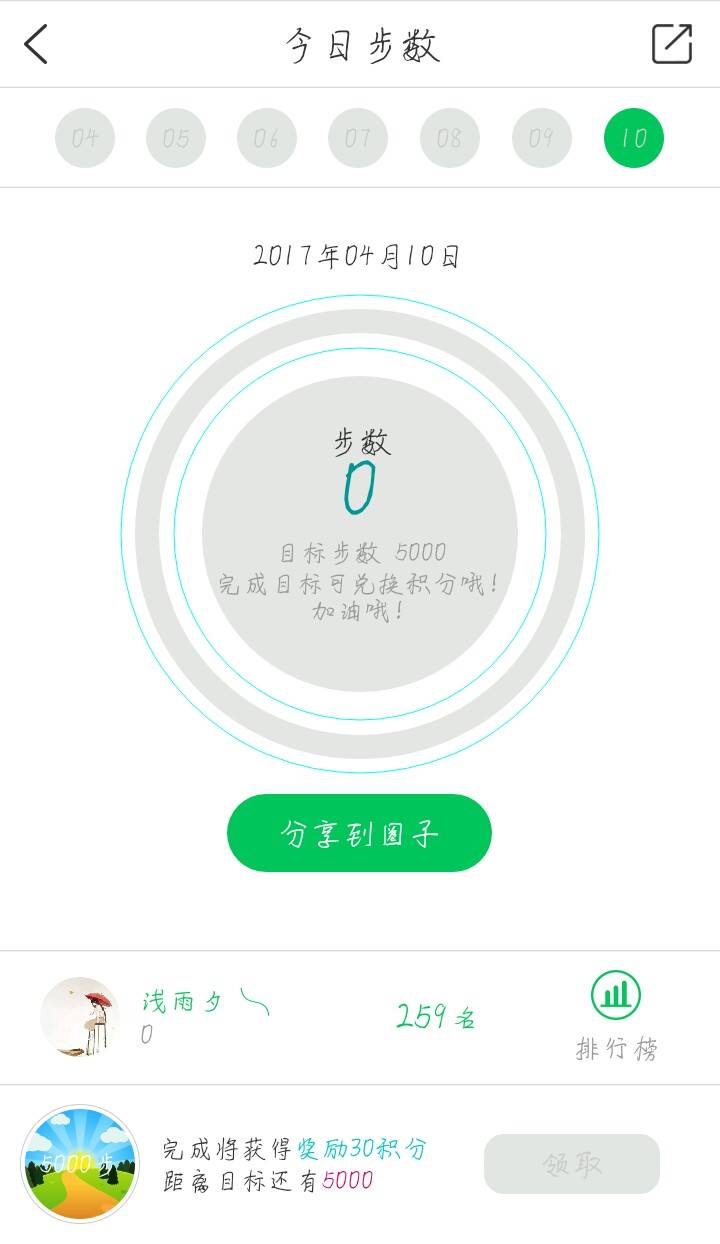Select day 05 in the date strip
The height and width of the screenshot is (1244, 720).
[x=176, y=138]
